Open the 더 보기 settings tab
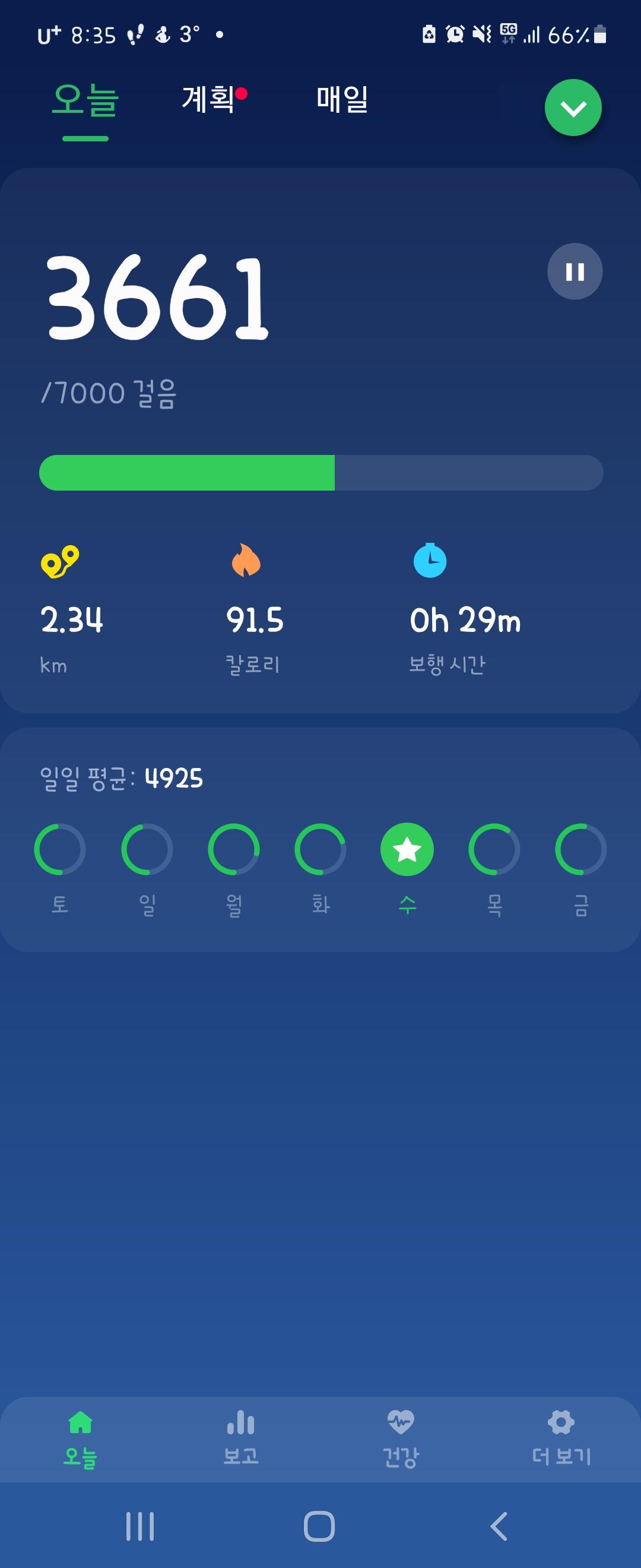Screen dimensions: 641x1568 coord(561,1439)
